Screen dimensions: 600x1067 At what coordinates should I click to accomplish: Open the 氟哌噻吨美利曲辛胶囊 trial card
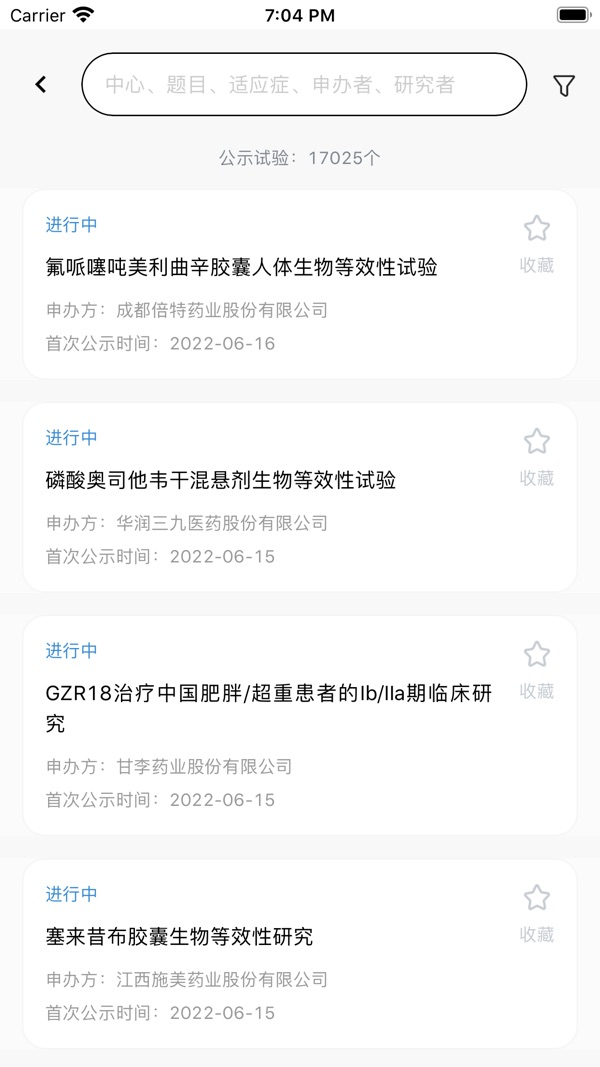(300, 284)
